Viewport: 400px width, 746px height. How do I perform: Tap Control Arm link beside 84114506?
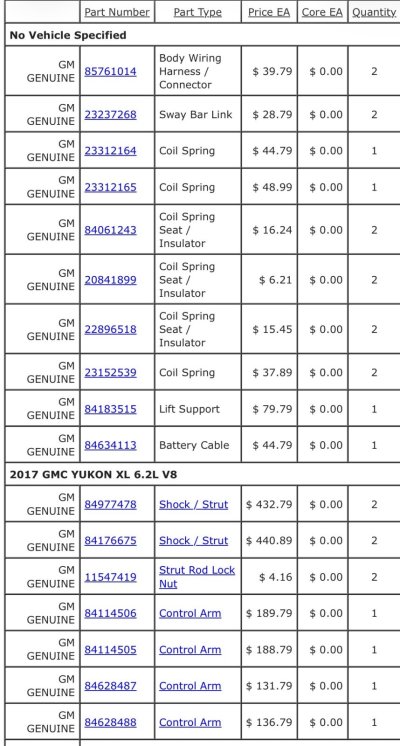click(190, 613)
